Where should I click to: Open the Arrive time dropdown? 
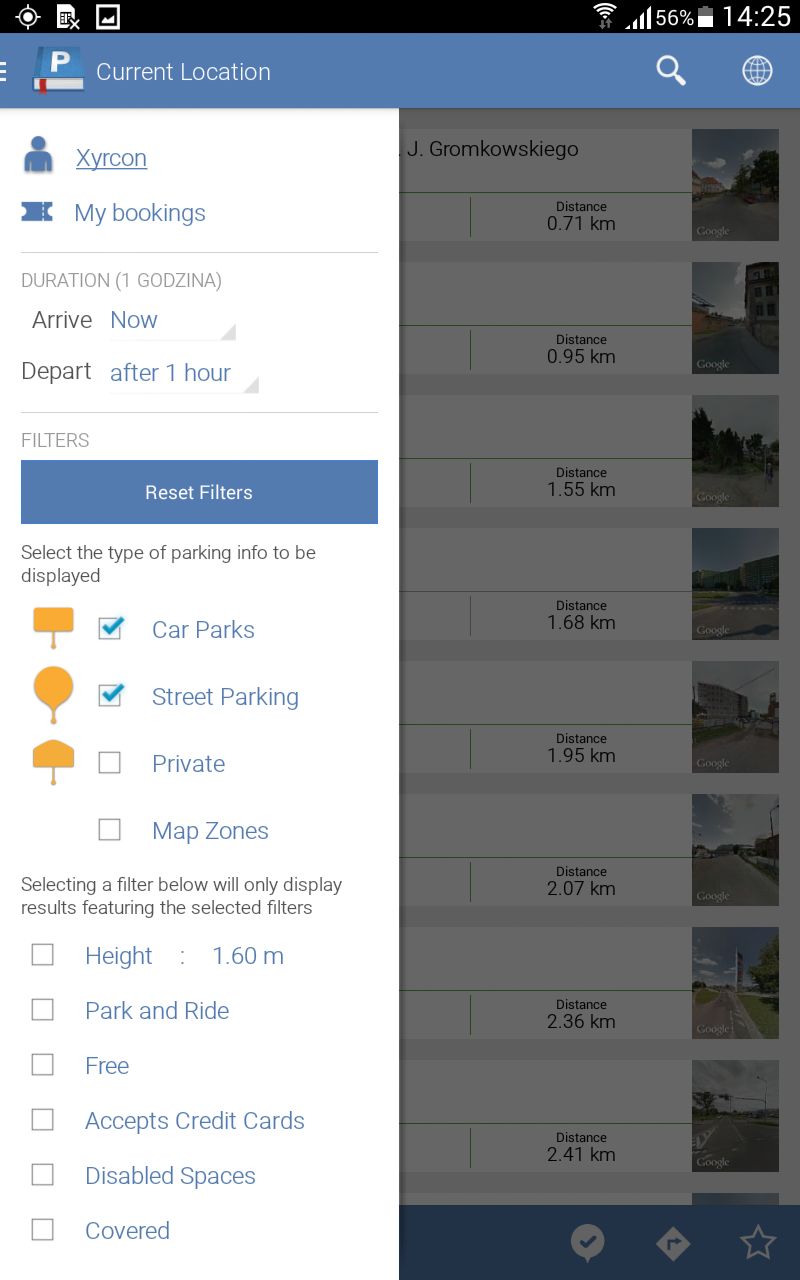[172, 320]
